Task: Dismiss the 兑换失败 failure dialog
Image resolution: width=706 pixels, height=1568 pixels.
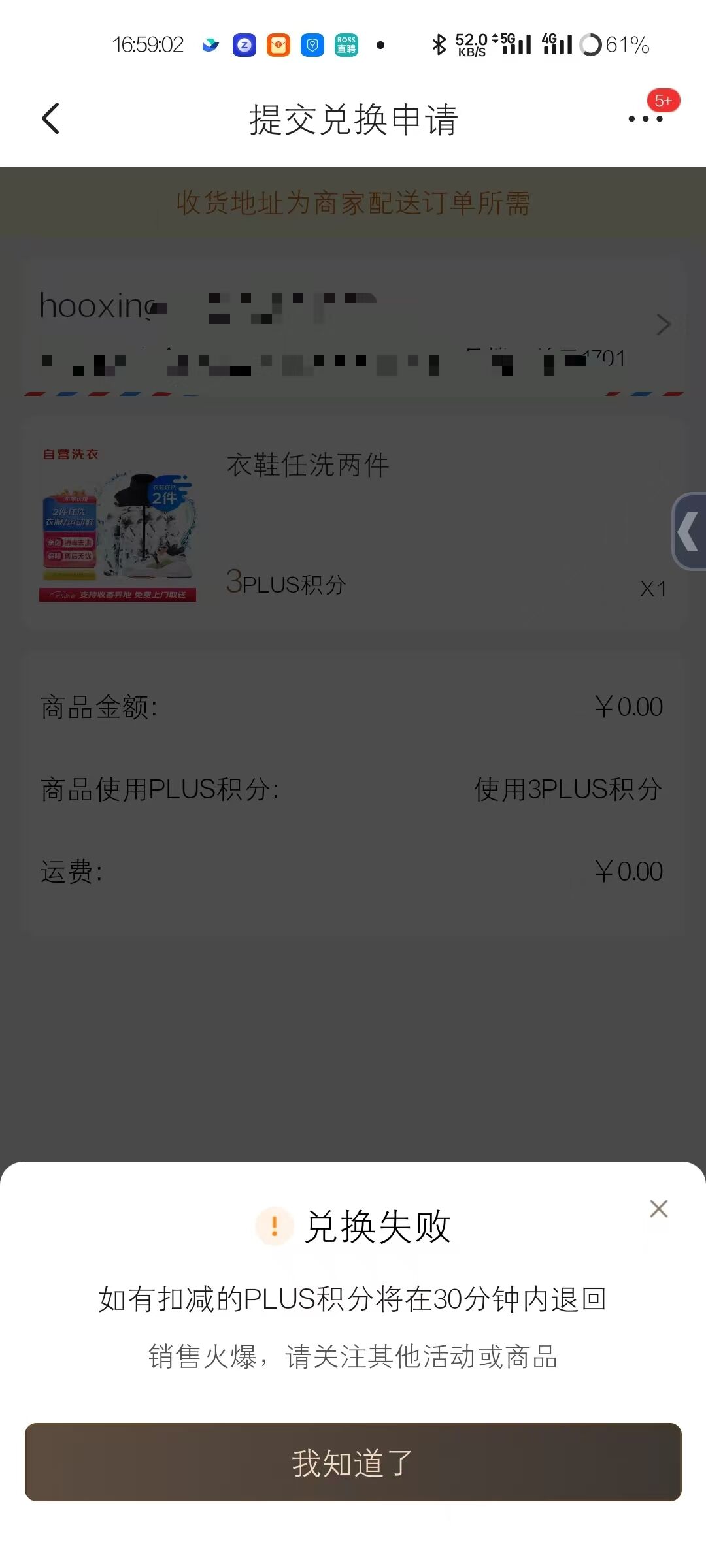Action: tap(659, 1209)
